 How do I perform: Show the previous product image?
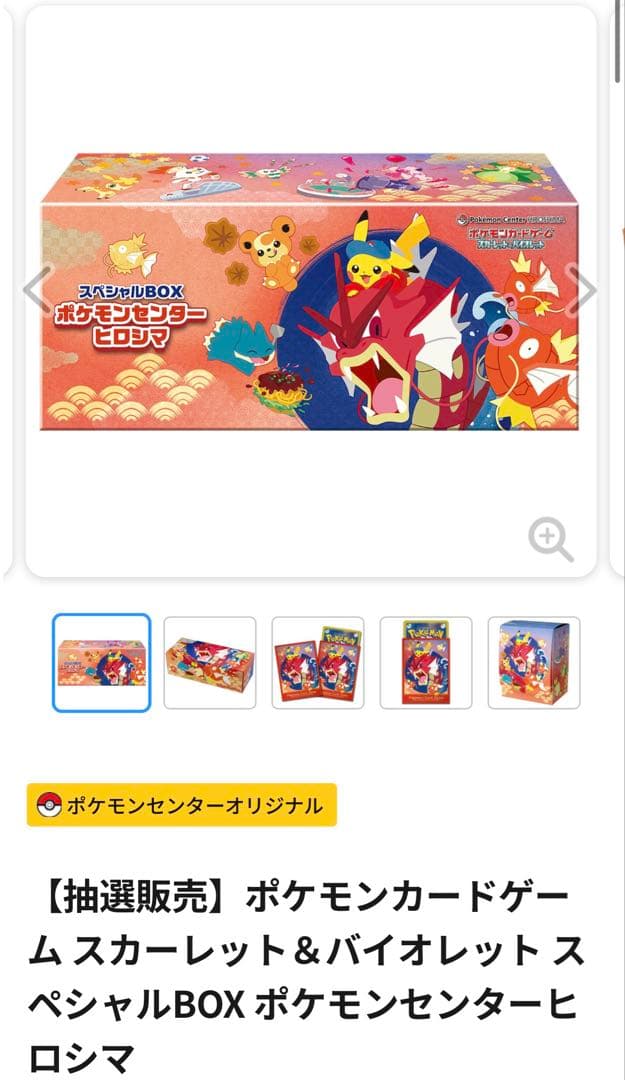pos(38,290)
